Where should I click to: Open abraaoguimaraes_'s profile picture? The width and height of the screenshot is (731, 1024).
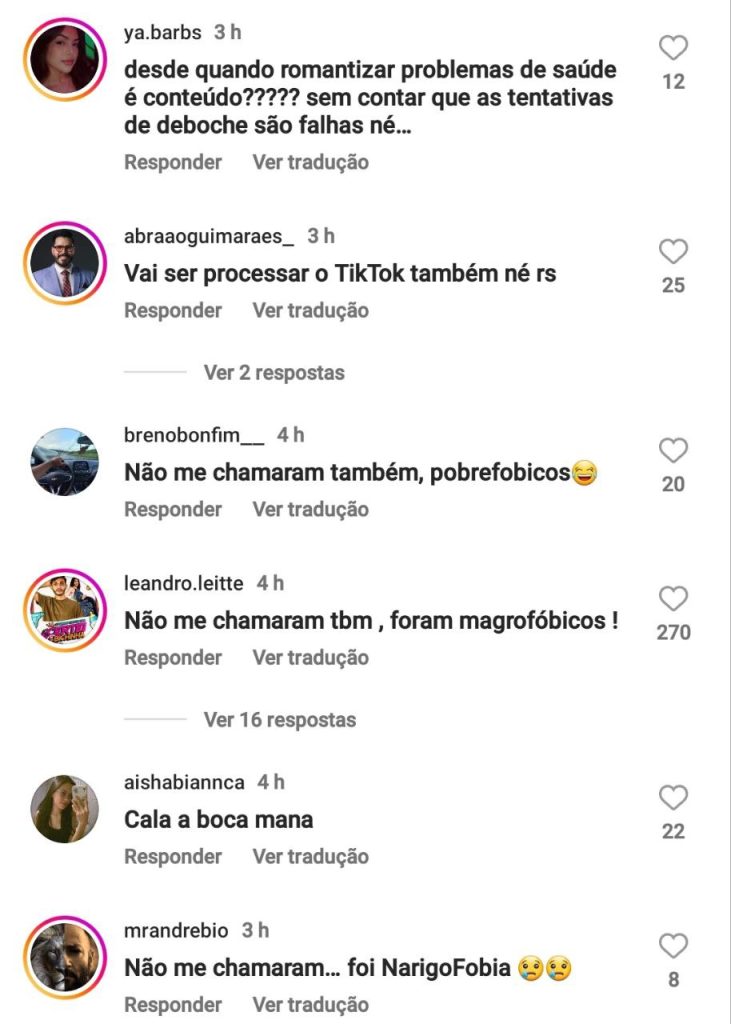65,263
